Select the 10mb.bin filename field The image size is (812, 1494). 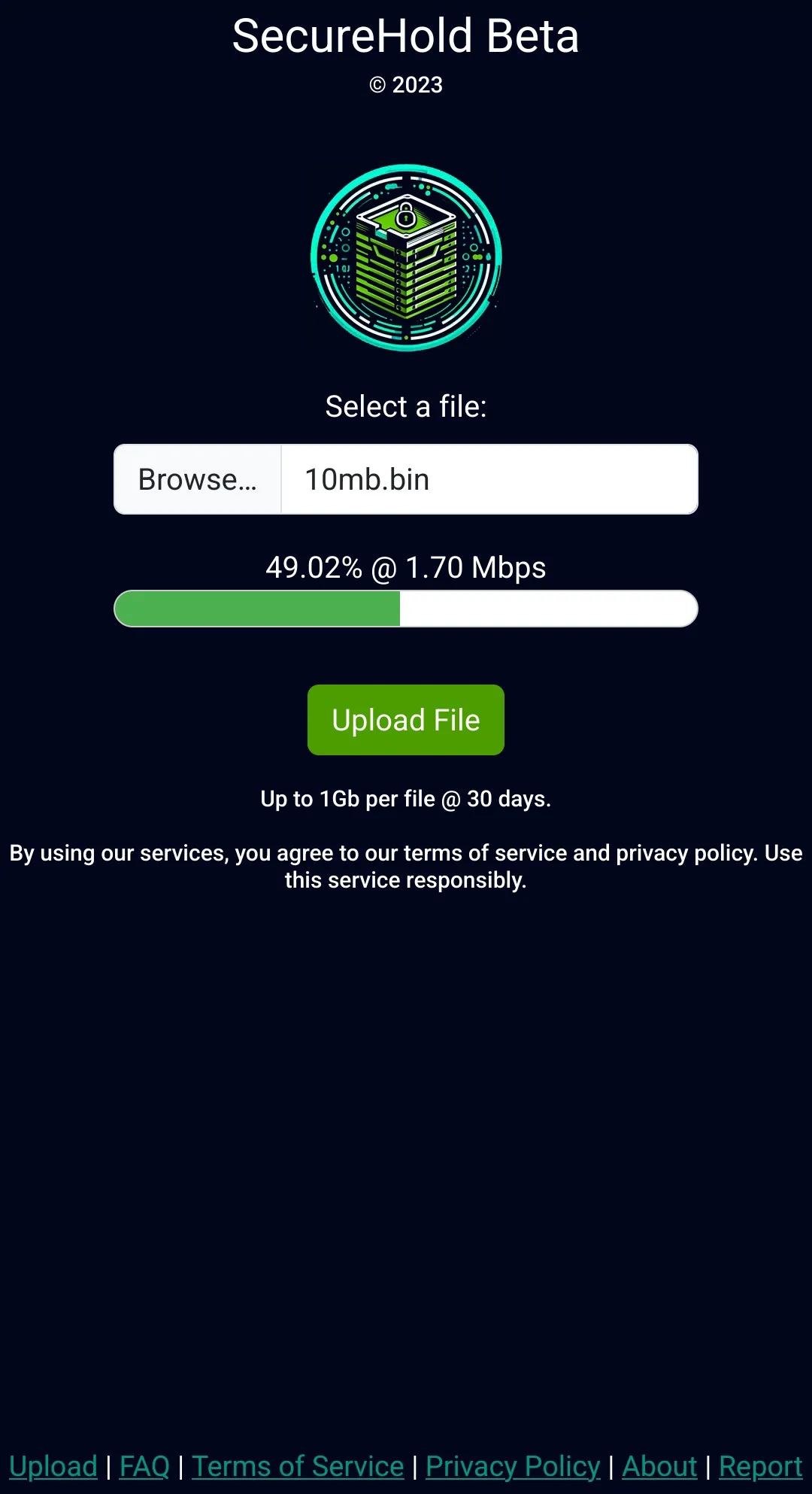pyautogui.click(x=489, y=478)
